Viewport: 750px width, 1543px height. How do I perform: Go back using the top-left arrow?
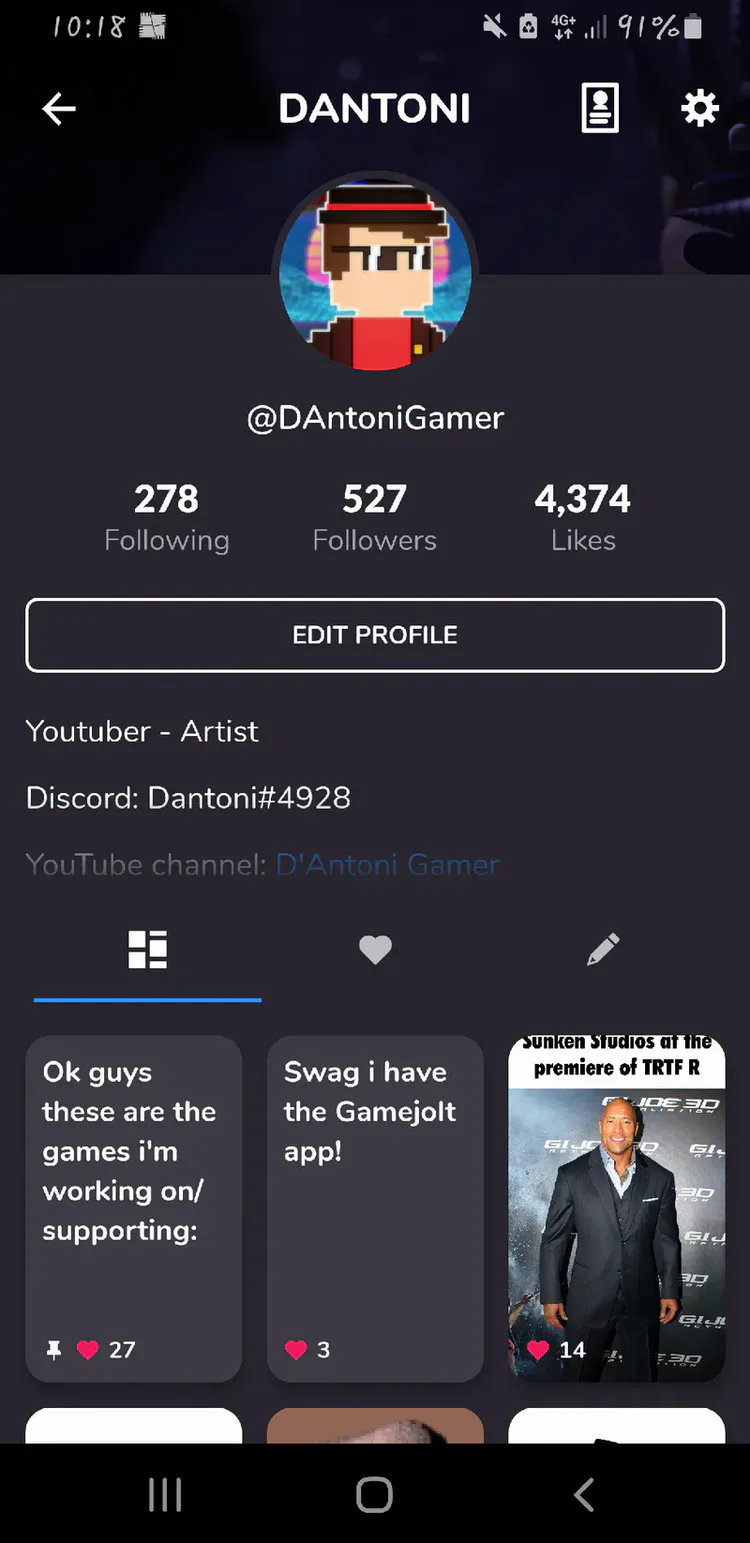coord(59,109)
